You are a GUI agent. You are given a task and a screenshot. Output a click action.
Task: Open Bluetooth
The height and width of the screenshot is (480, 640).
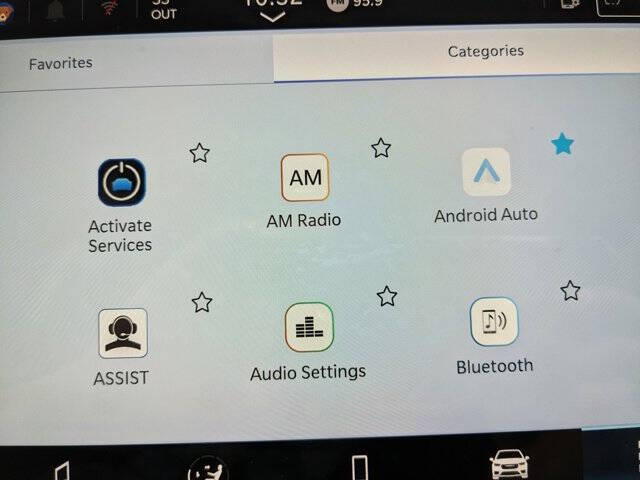[494, 322]
